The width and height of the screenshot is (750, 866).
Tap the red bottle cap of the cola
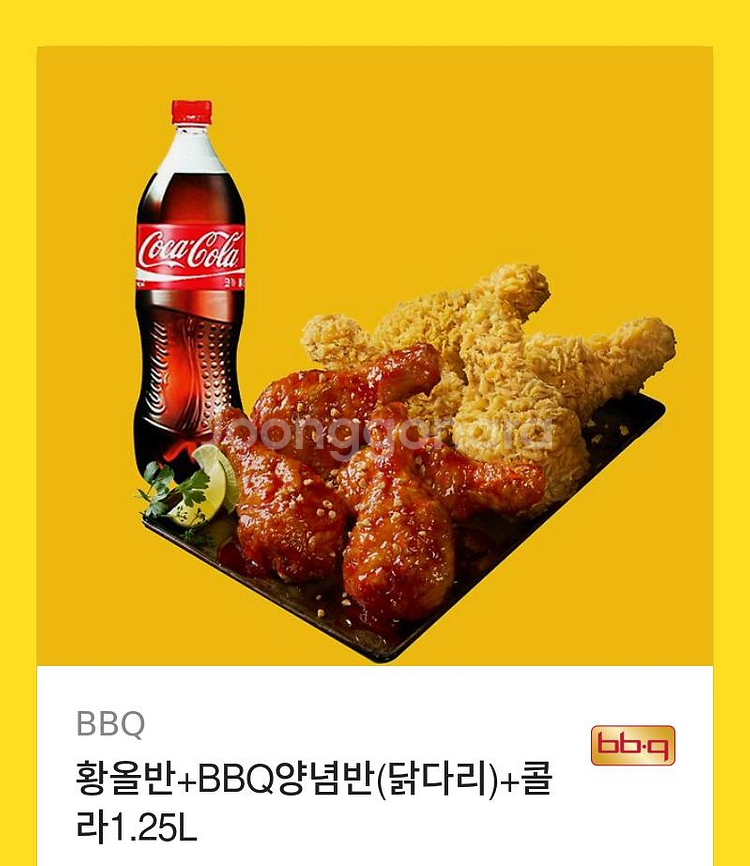click(x=192, y=112)
